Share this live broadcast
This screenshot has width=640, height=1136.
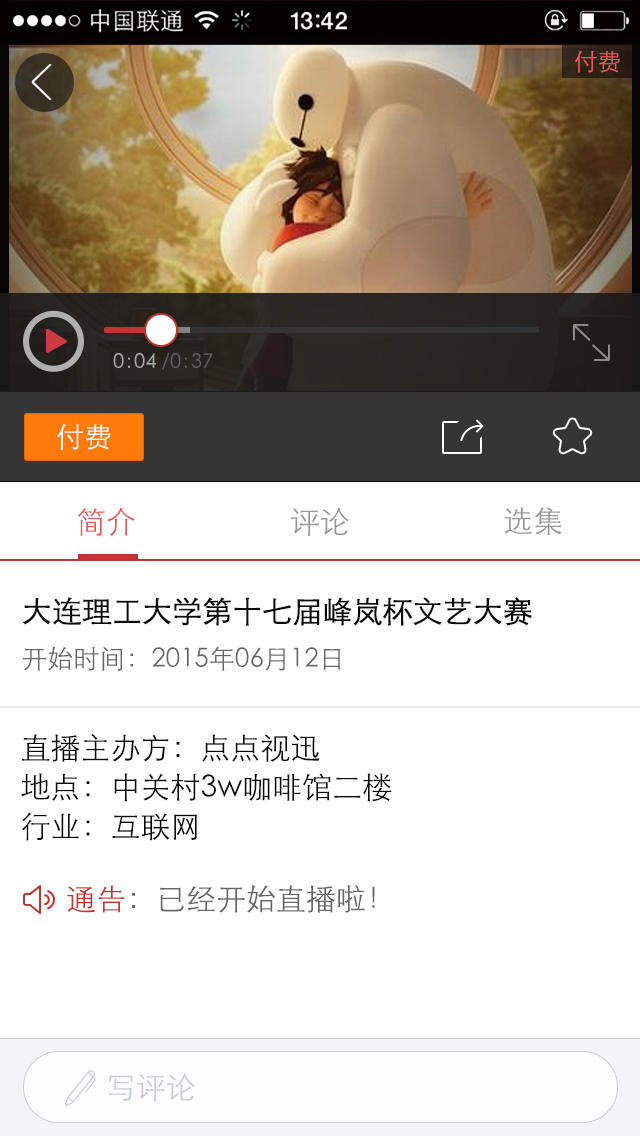click(x=463, y=436)
